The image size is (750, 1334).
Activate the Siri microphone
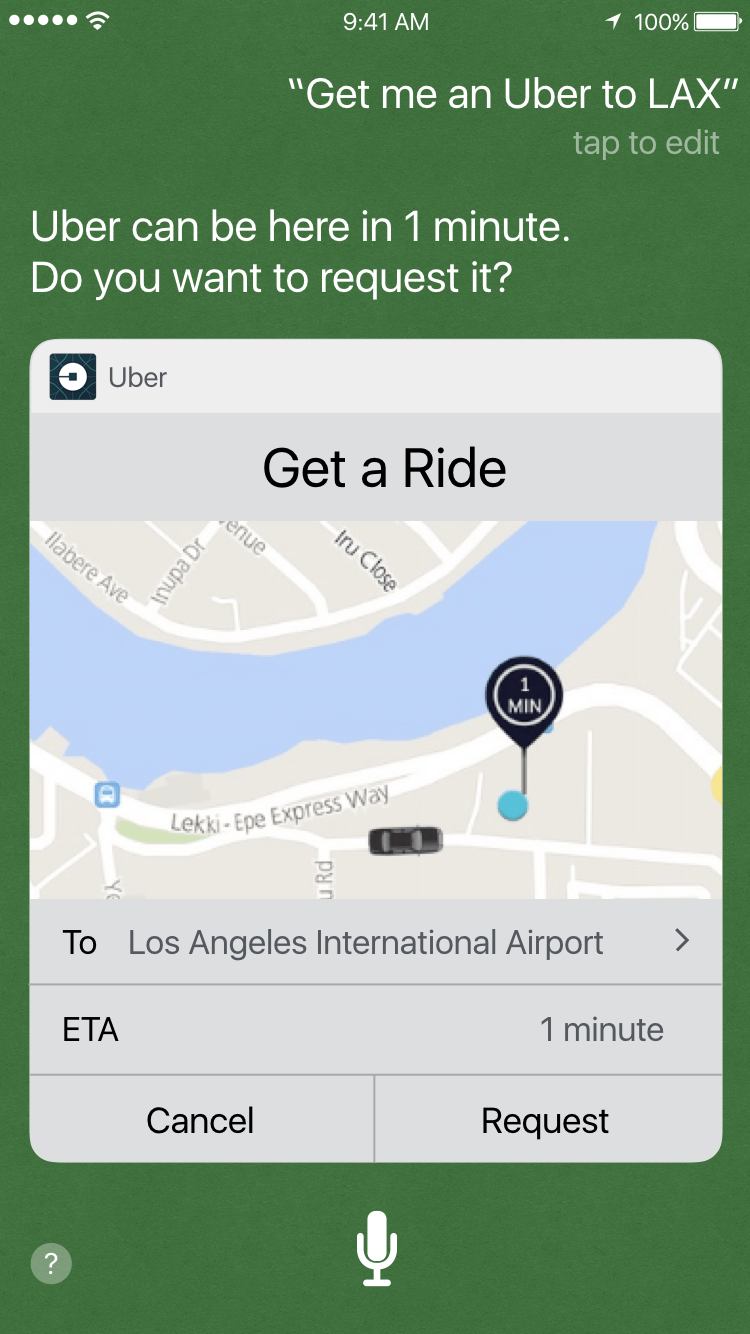click(377, 1248)
